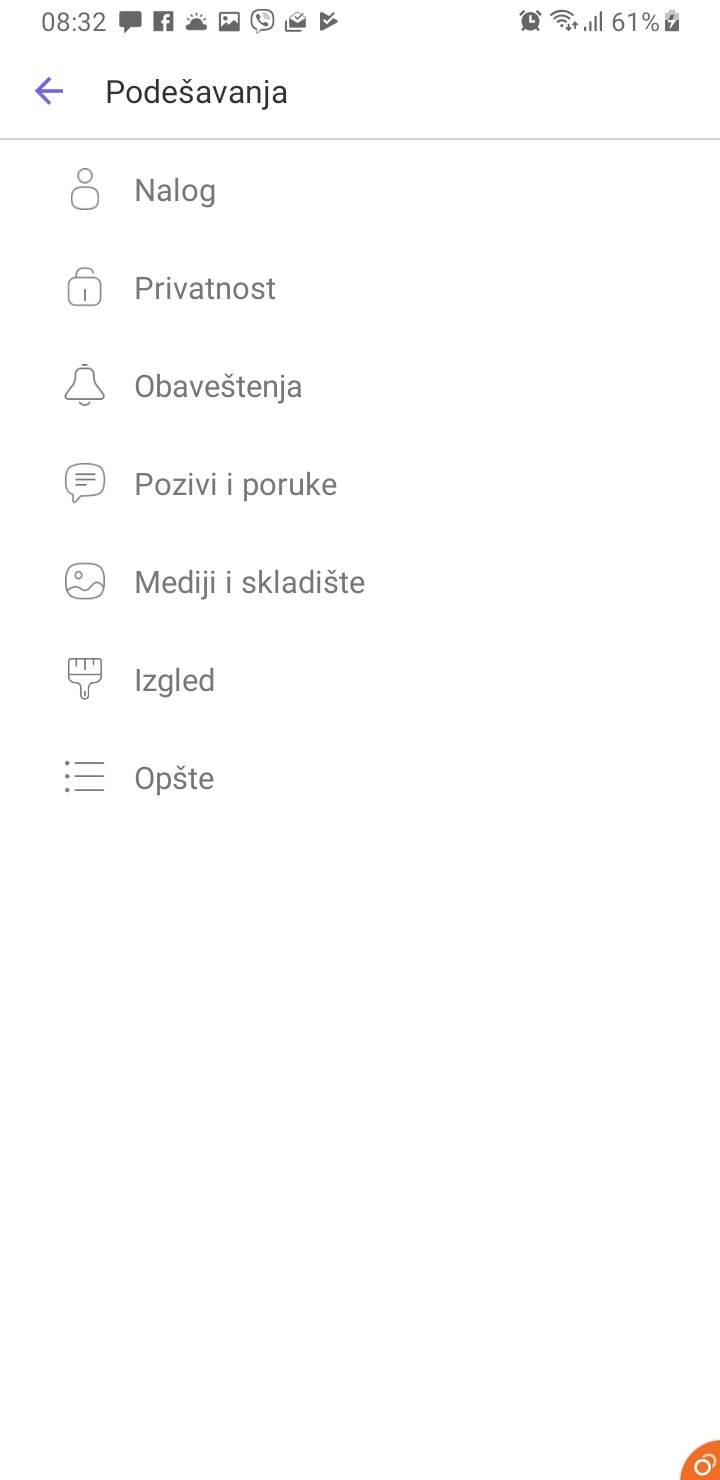Open Obaveštenja settings
The height and width of the screenshot is (1480, 720).
tap(218, 386)
